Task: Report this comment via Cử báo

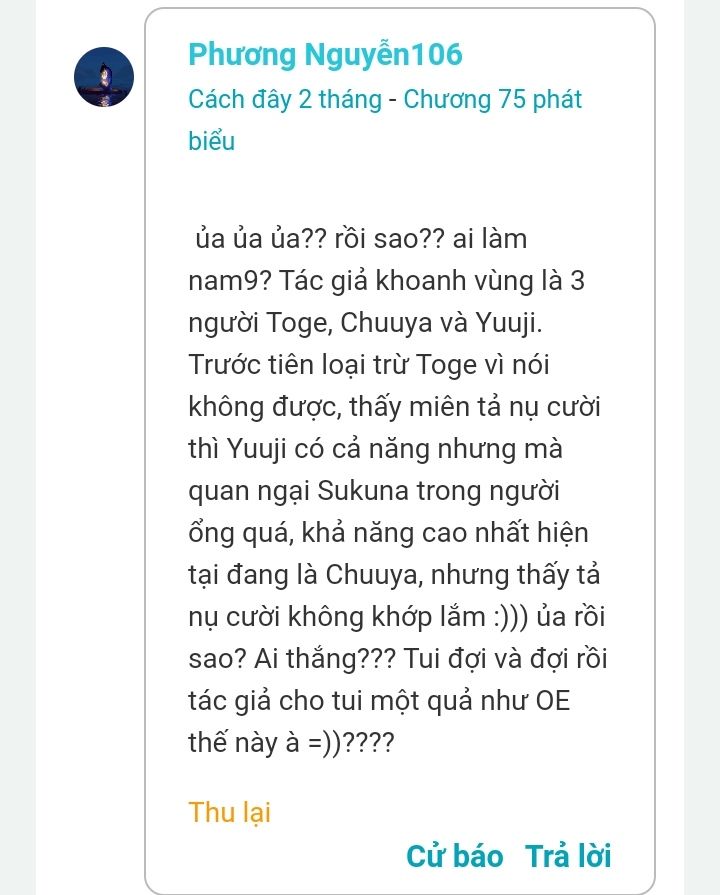Action: [x=454, y=856]
